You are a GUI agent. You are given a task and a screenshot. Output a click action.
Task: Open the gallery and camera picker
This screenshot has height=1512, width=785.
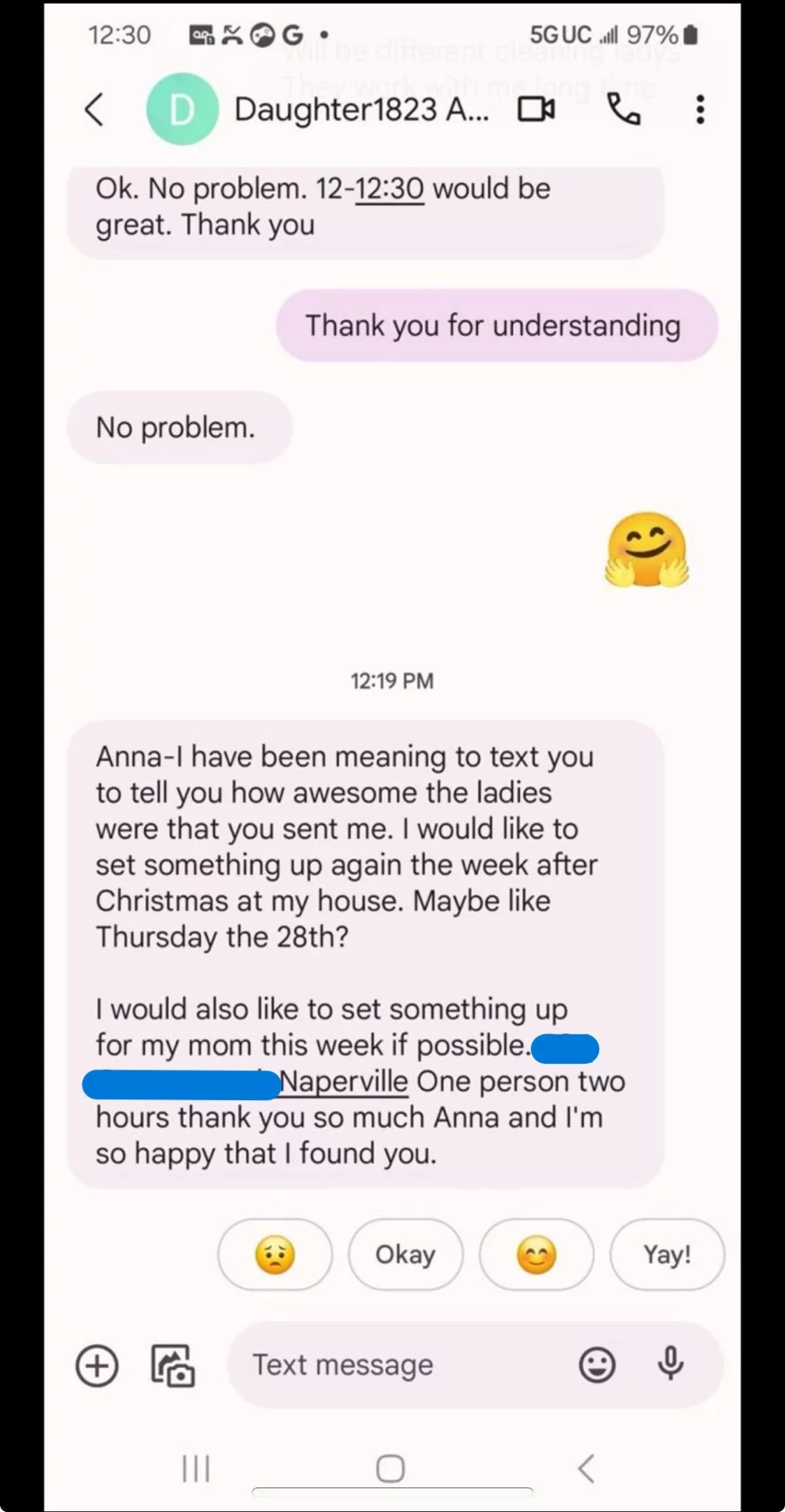coord(173,1365)
